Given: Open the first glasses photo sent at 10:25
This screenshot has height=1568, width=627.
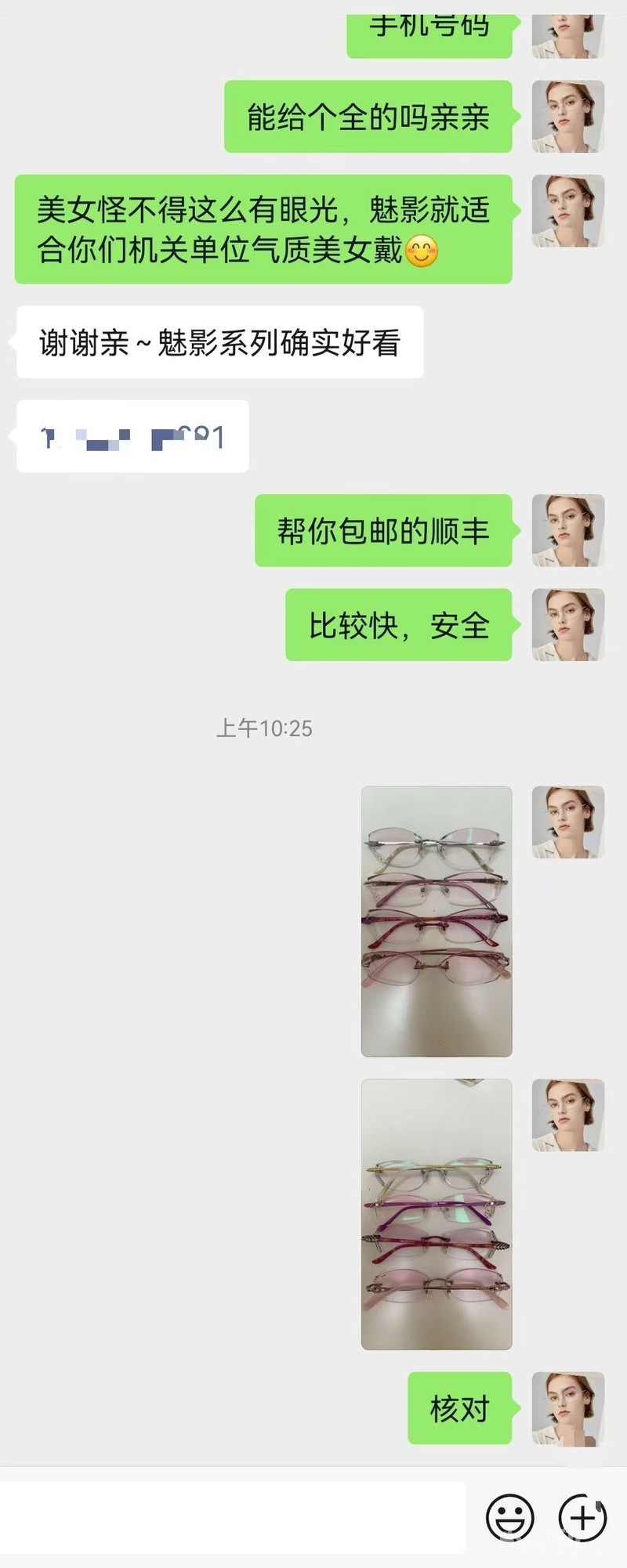Looking at the screenshot, I should pyautogui.click(x=437, y=921).
